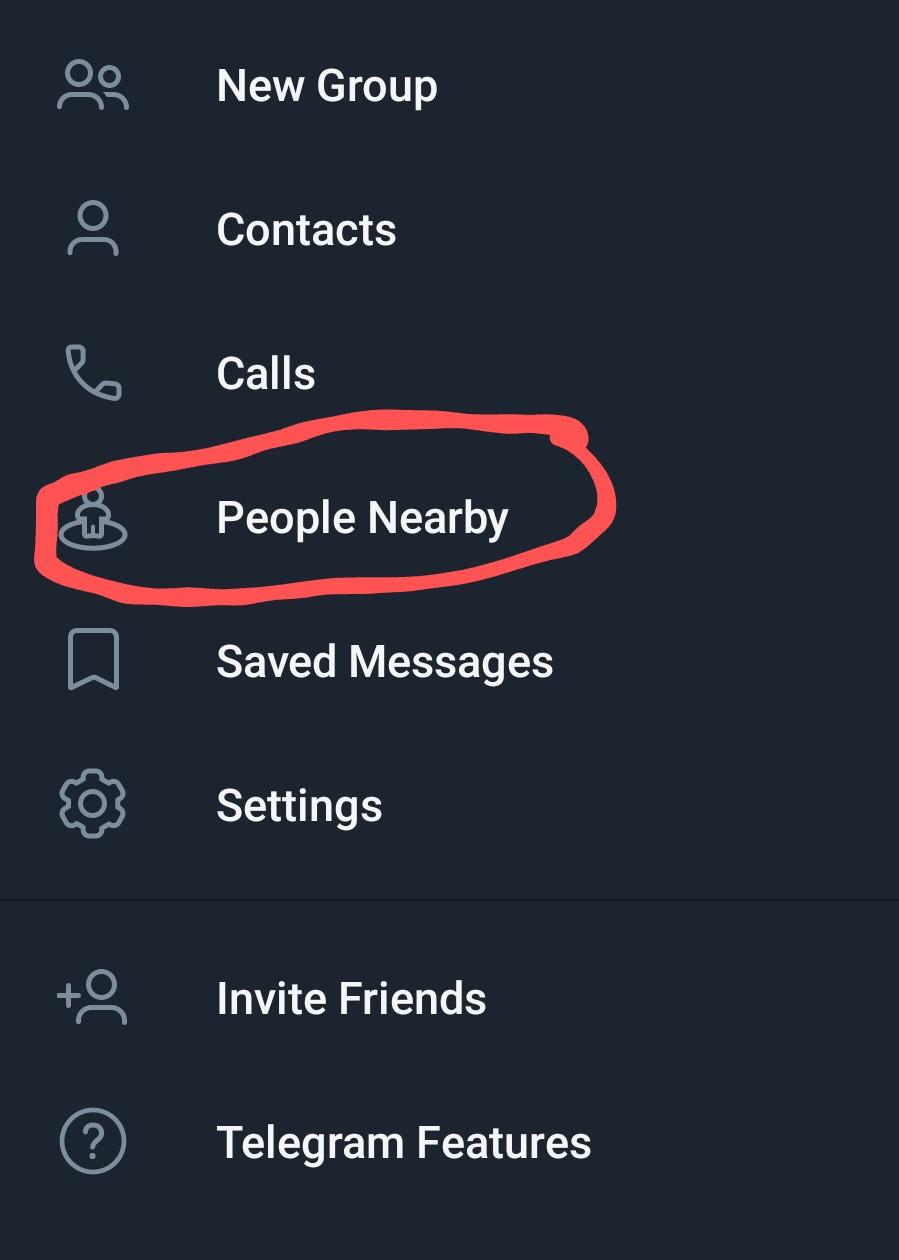The height and width of the screenshot is (1260, 899).
Task: Create a New Group
Action: pyautogui.click(x=326, y=87)
